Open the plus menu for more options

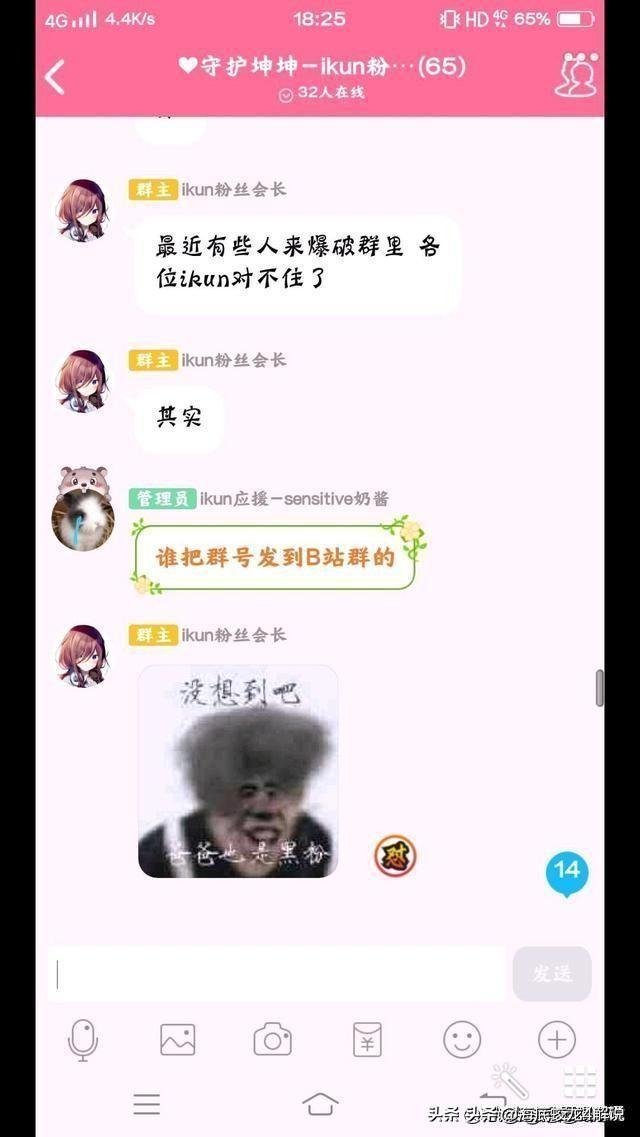[x=557, y=1039]
